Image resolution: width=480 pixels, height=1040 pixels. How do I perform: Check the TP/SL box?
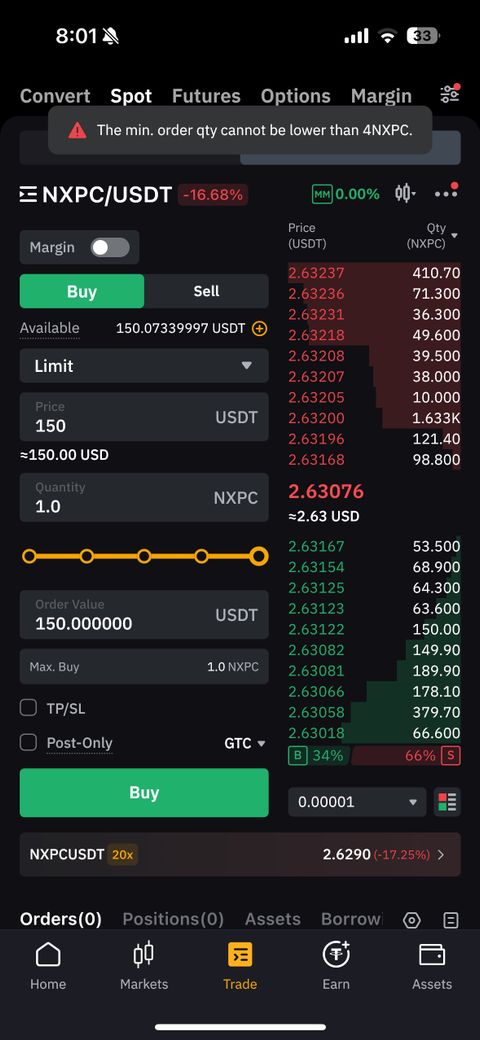coord(28,708)
